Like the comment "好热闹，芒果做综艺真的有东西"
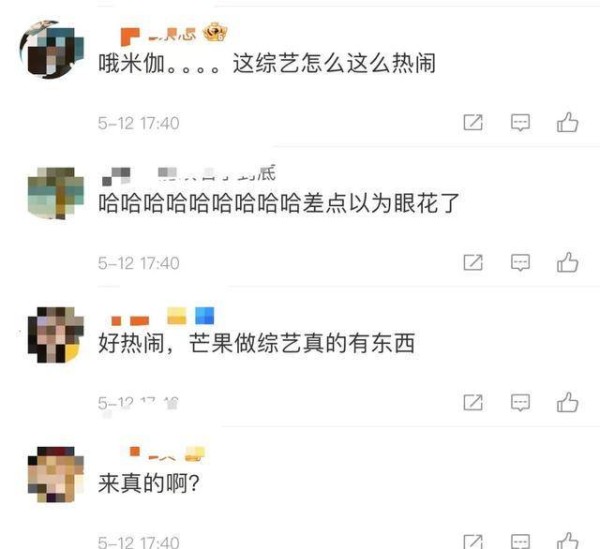 (567, 402)
